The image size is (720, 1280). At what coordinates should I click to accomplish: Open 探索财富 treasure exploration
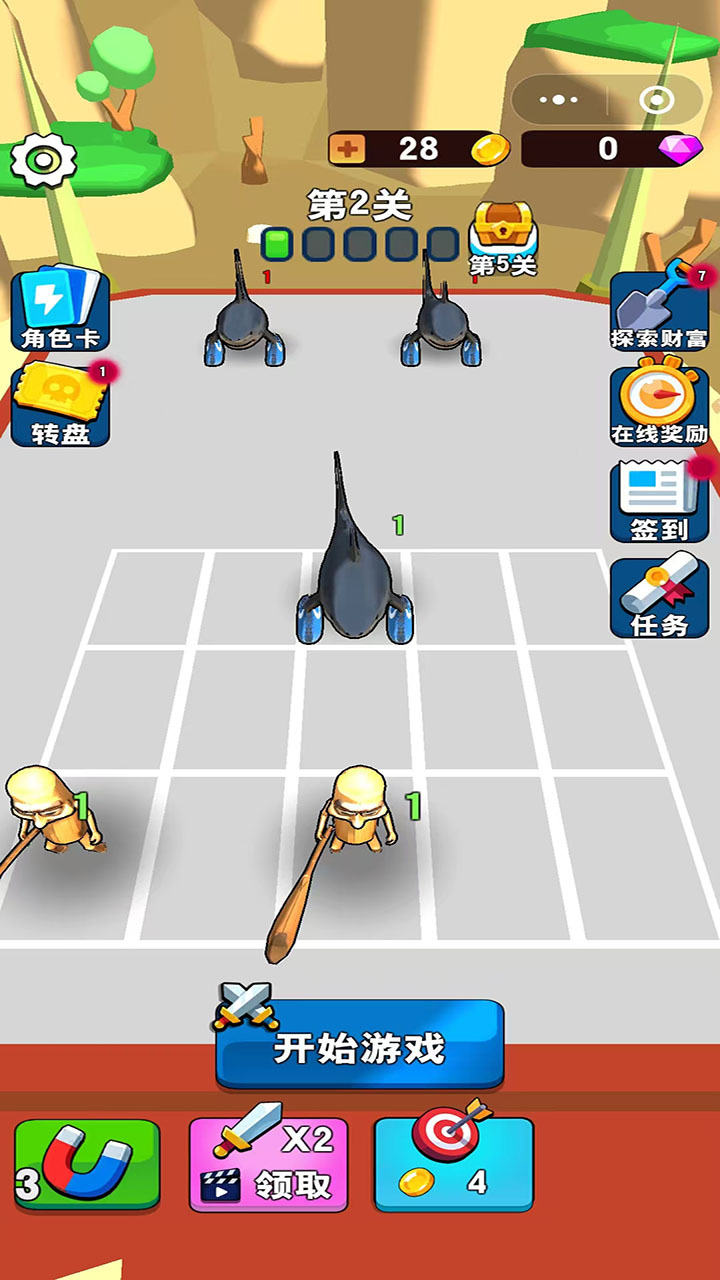click(x=659, y=310)
